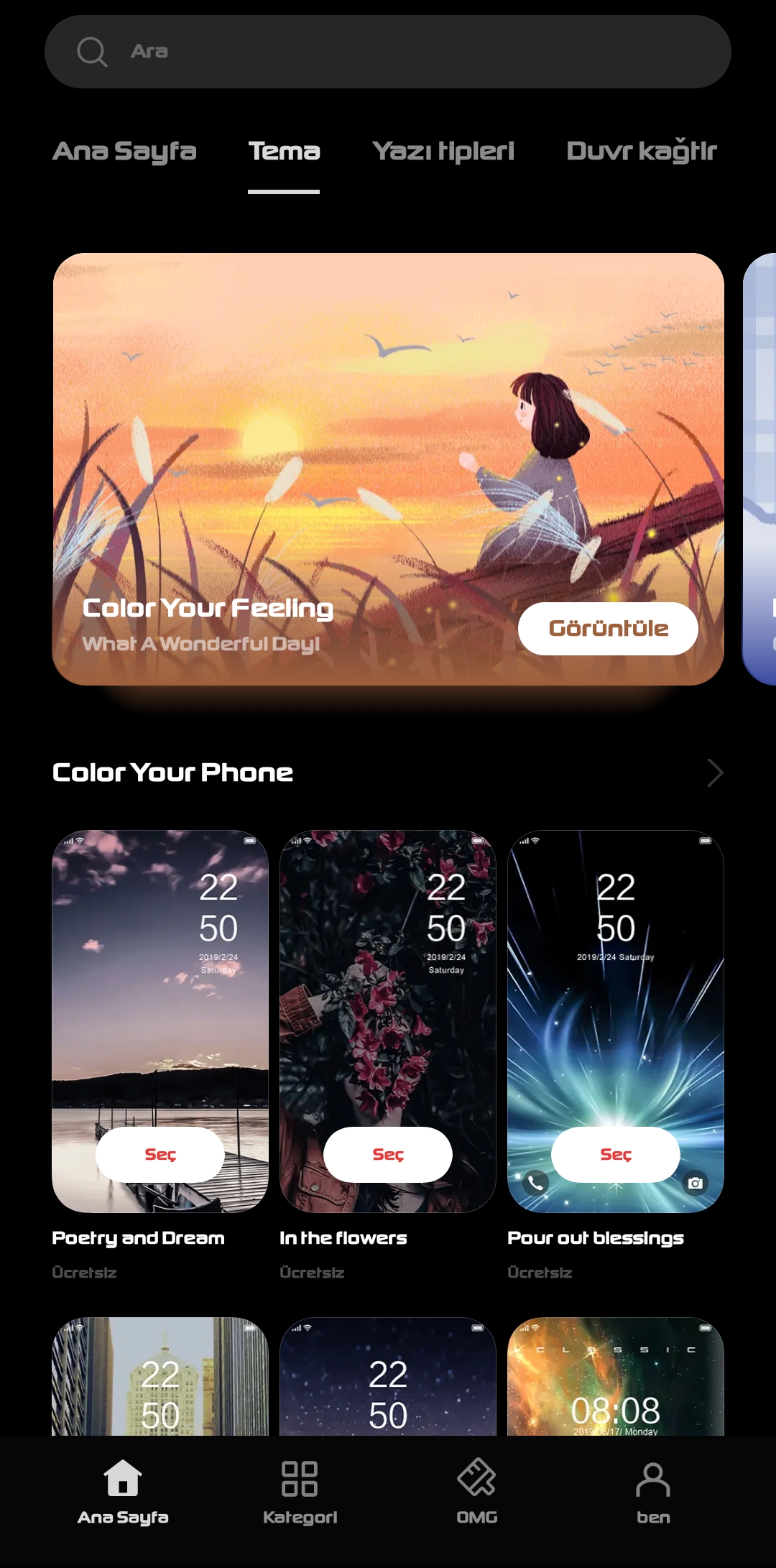The image size is (776, 1568).
Task: Switch to the Yazı tipleri tab
Action: [x=443, y=152]
